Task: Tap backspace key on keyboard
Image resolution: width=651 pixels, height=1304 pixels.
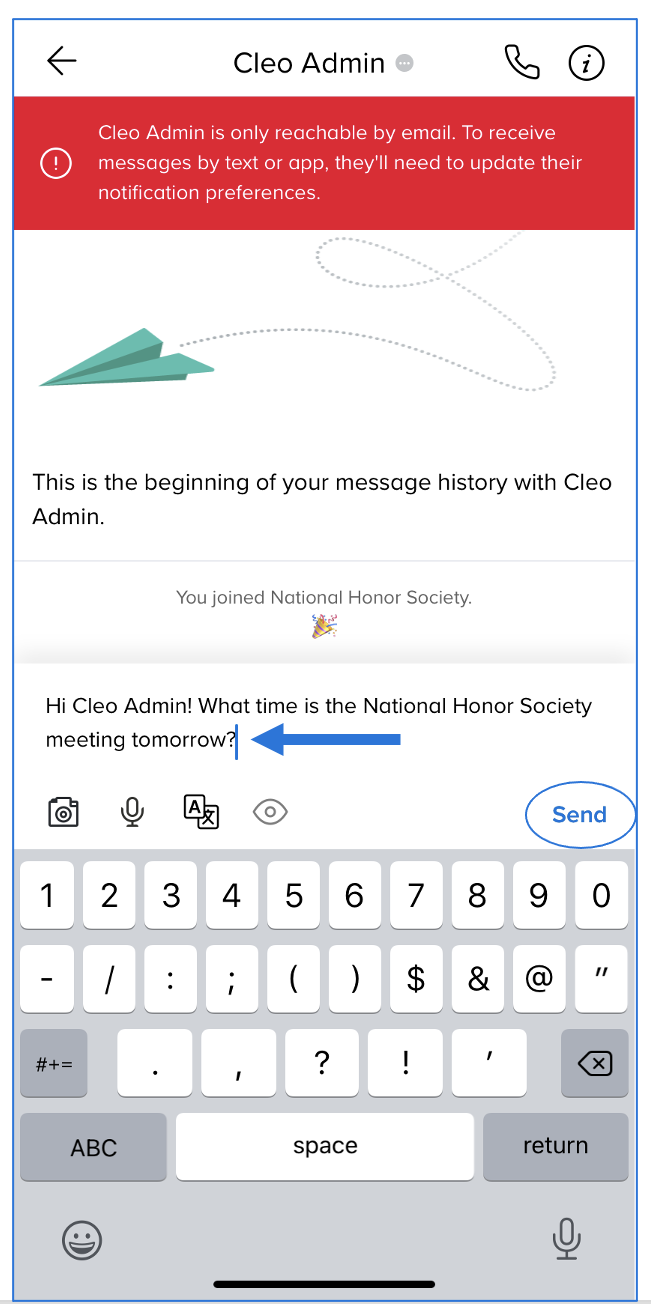Action: coord(595,1064)
